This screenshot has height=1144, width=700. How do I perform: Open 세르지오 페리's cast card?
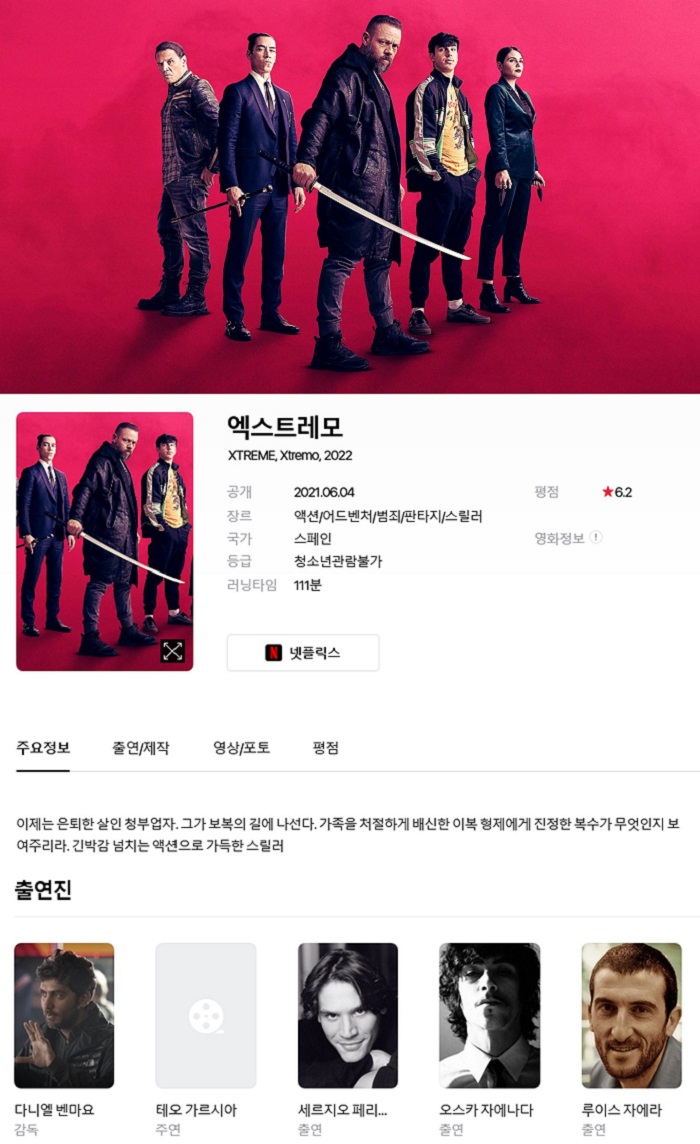point(348,1016)
